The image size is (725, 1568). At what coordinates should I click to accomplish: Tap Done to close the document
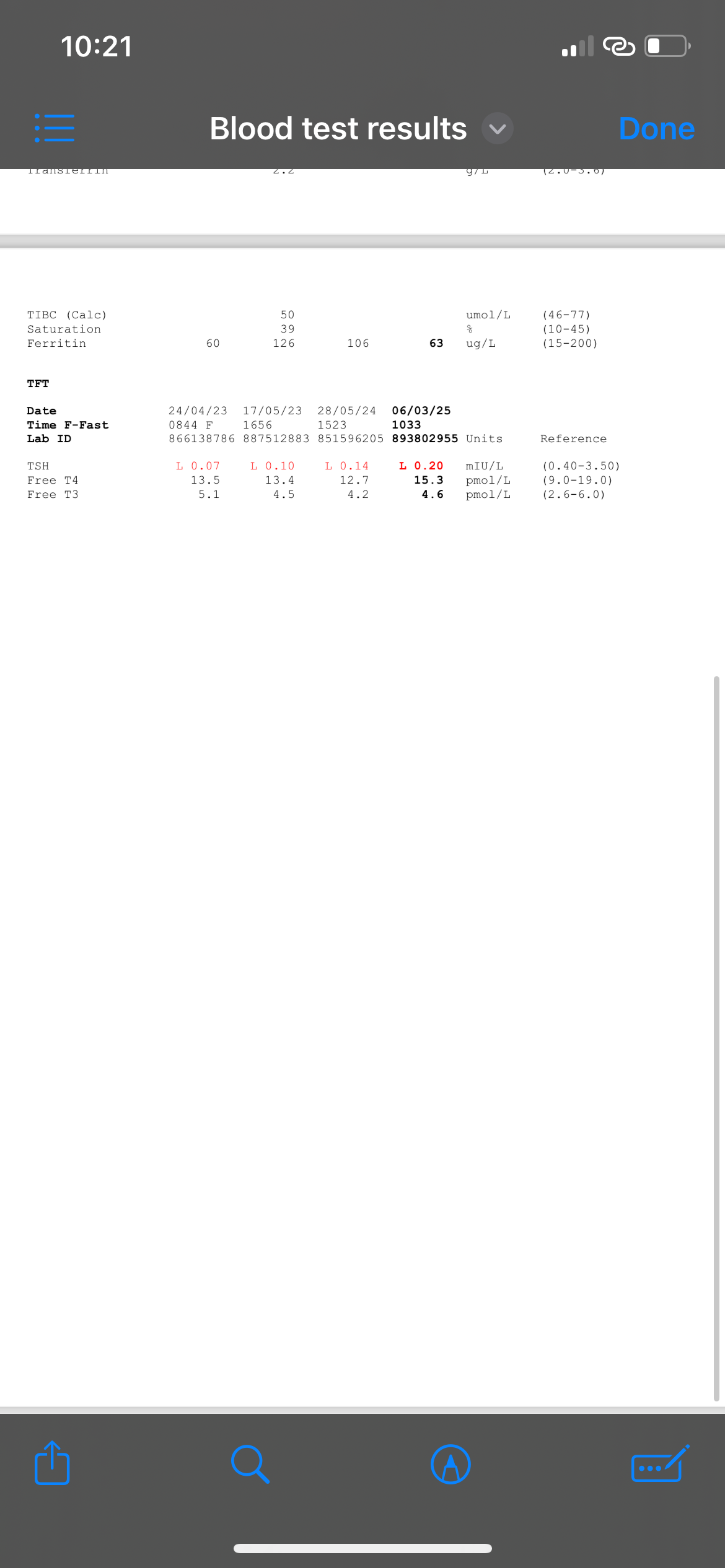tap(656, 128)
